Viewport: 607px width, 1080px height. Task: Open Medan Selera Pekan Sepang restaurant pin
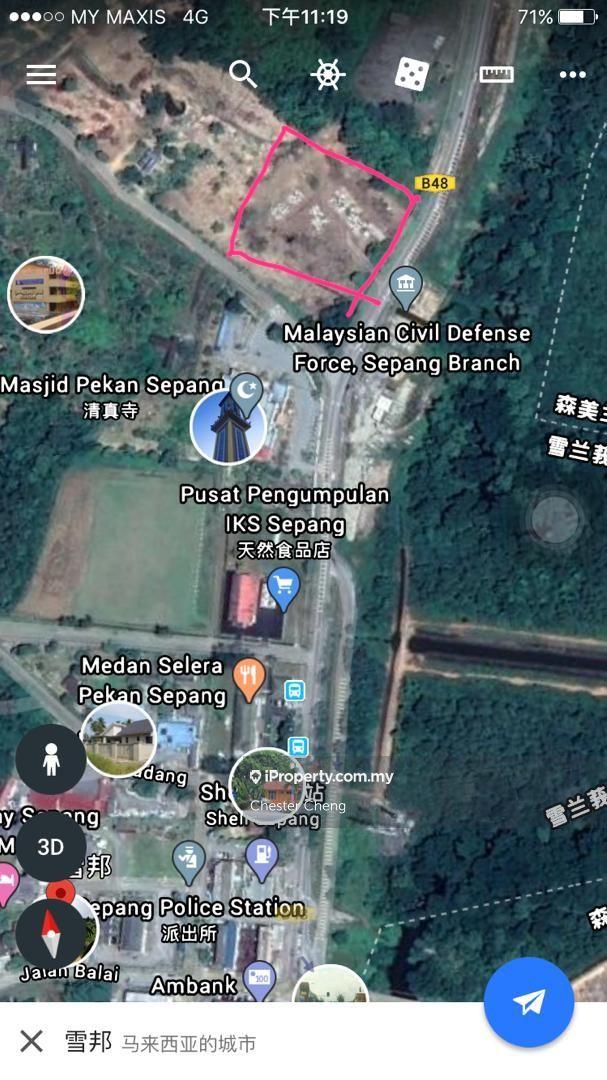pos(248,679)
